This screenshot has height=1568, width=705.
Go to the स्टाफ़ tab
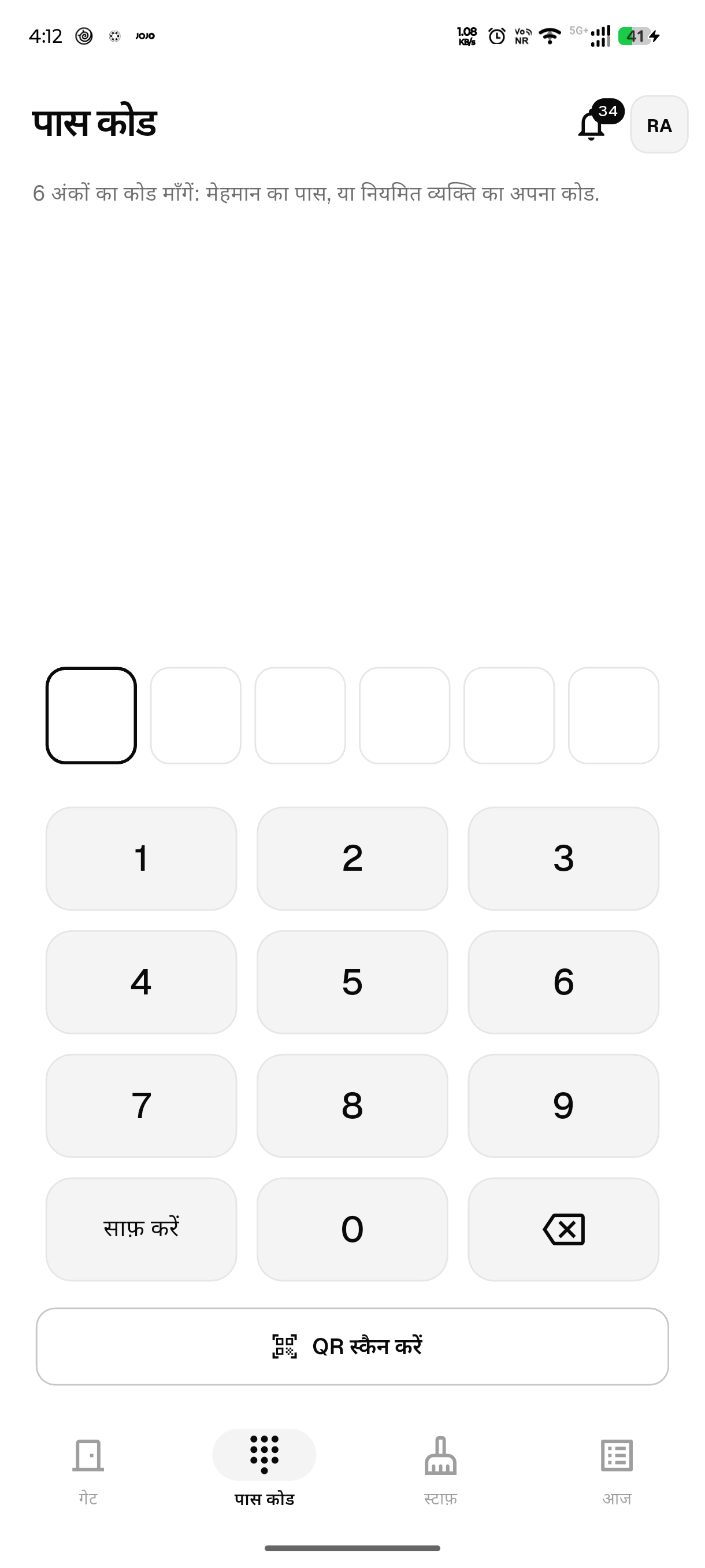(440, 1471)
